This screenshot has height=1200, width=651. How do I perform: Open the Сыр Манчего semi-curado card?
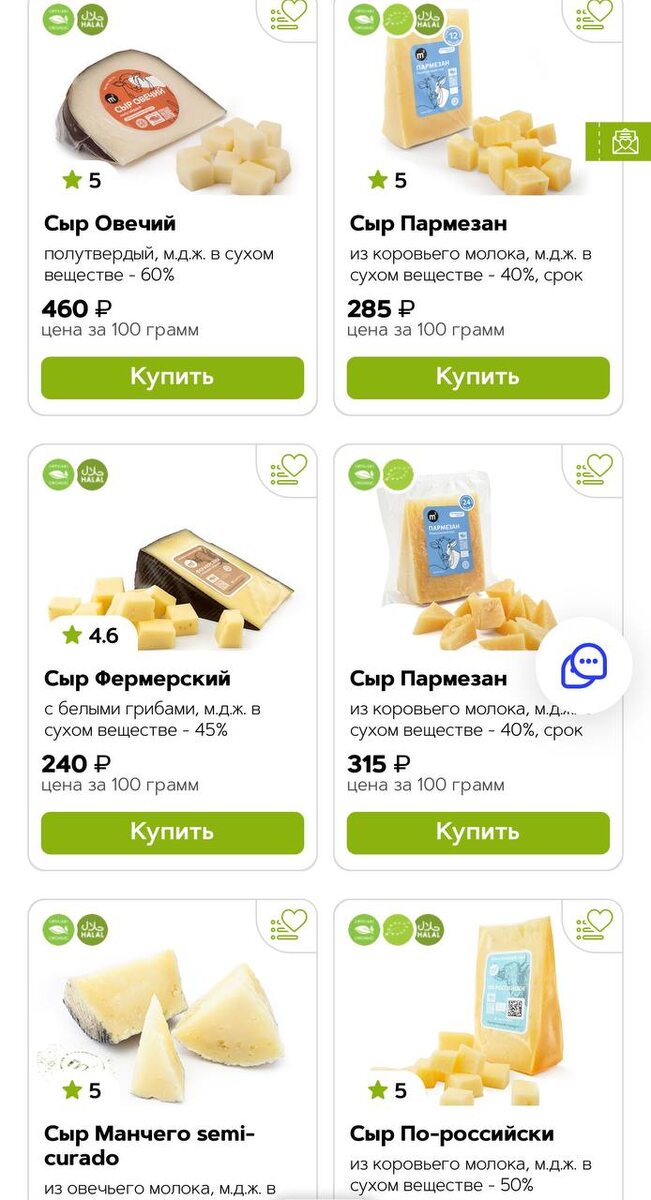(150, 1146)
